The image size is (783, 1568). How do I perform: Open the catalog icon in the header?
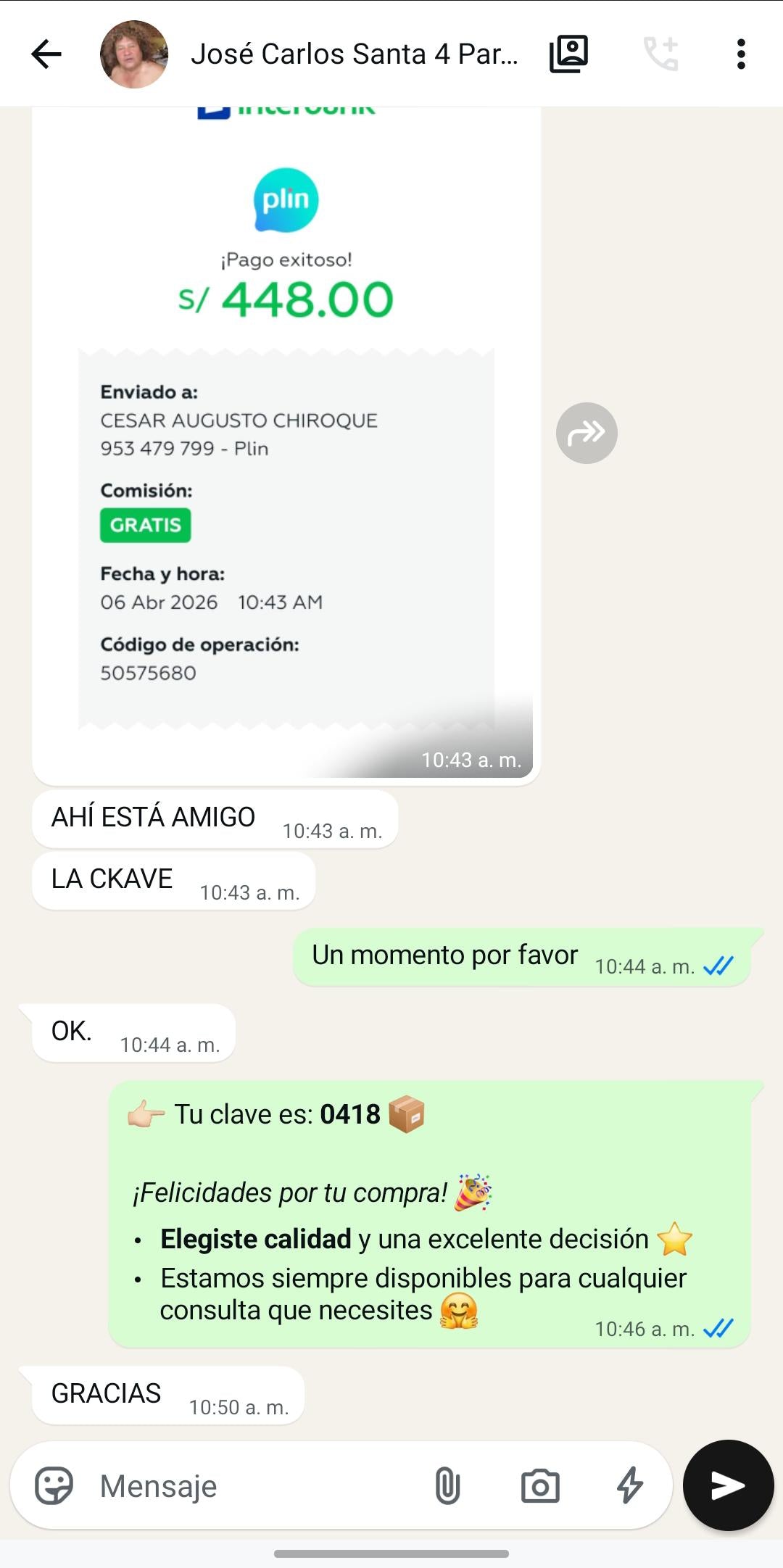pyautogui.click(x=568, y=54)
